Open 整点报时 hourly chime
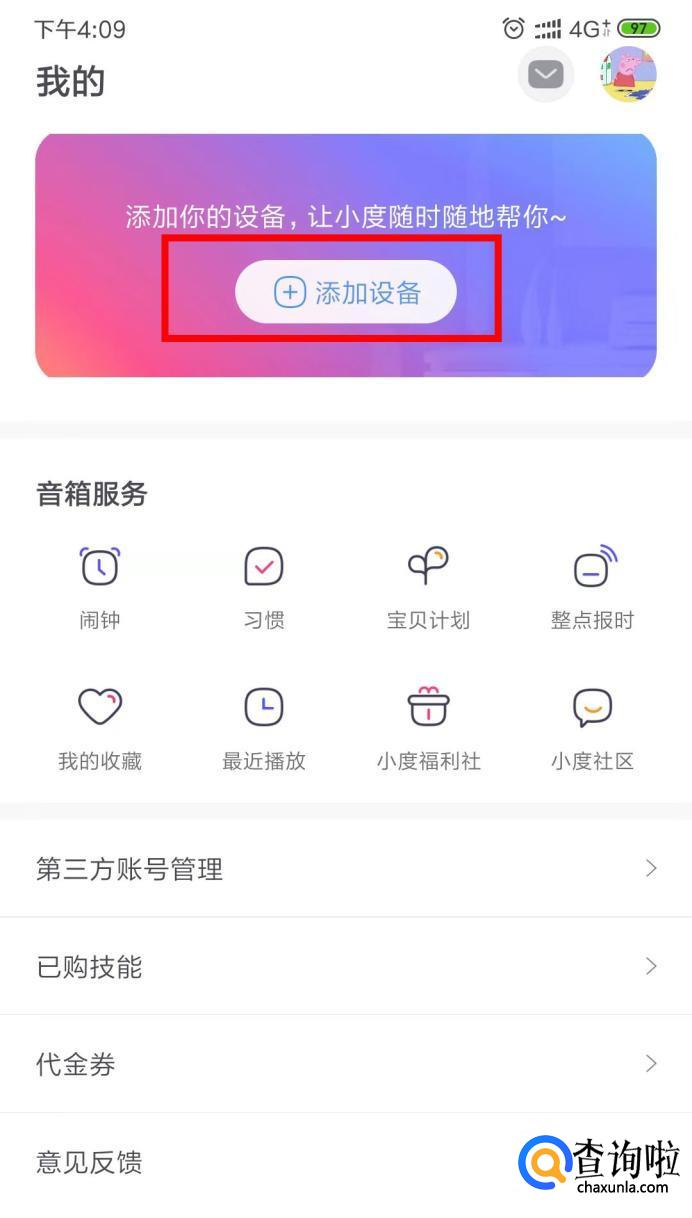 tap(593, 585)
